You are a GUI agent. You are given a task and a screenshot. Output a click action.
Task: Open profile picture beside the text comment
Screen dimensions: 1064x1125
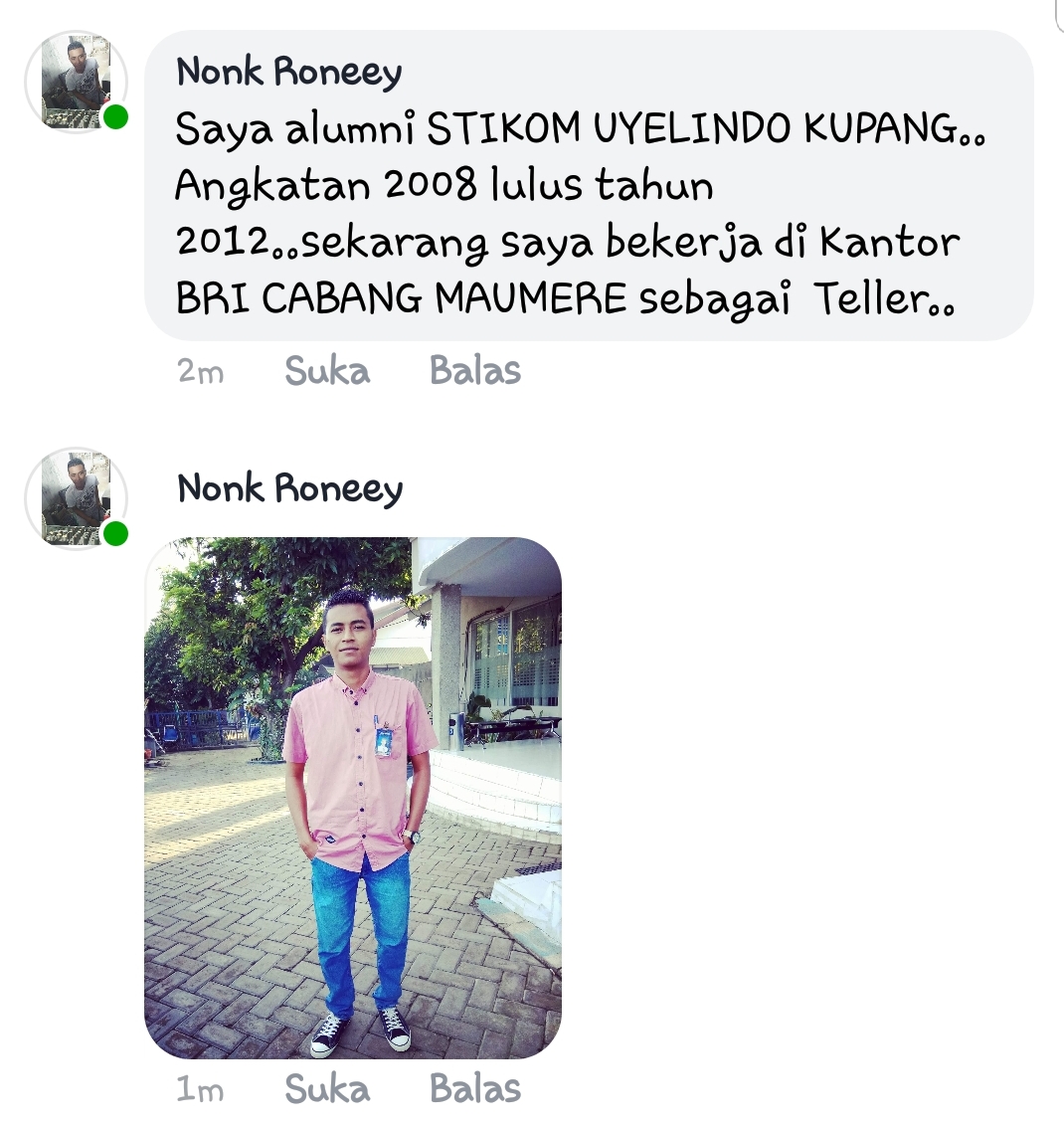click(76, 82)
